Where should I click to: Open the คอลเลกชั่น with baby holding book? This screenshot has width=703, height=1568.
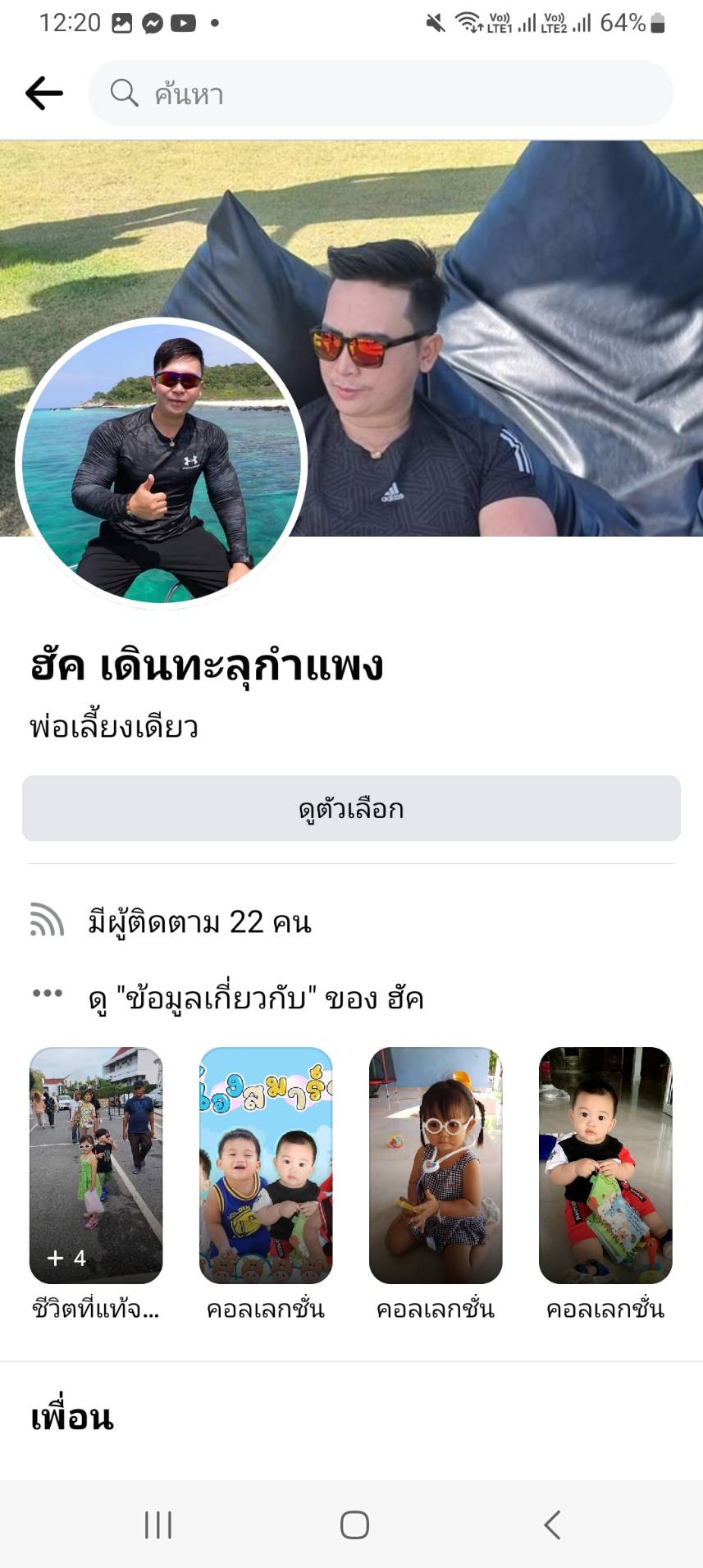[x=605, y=1165]
